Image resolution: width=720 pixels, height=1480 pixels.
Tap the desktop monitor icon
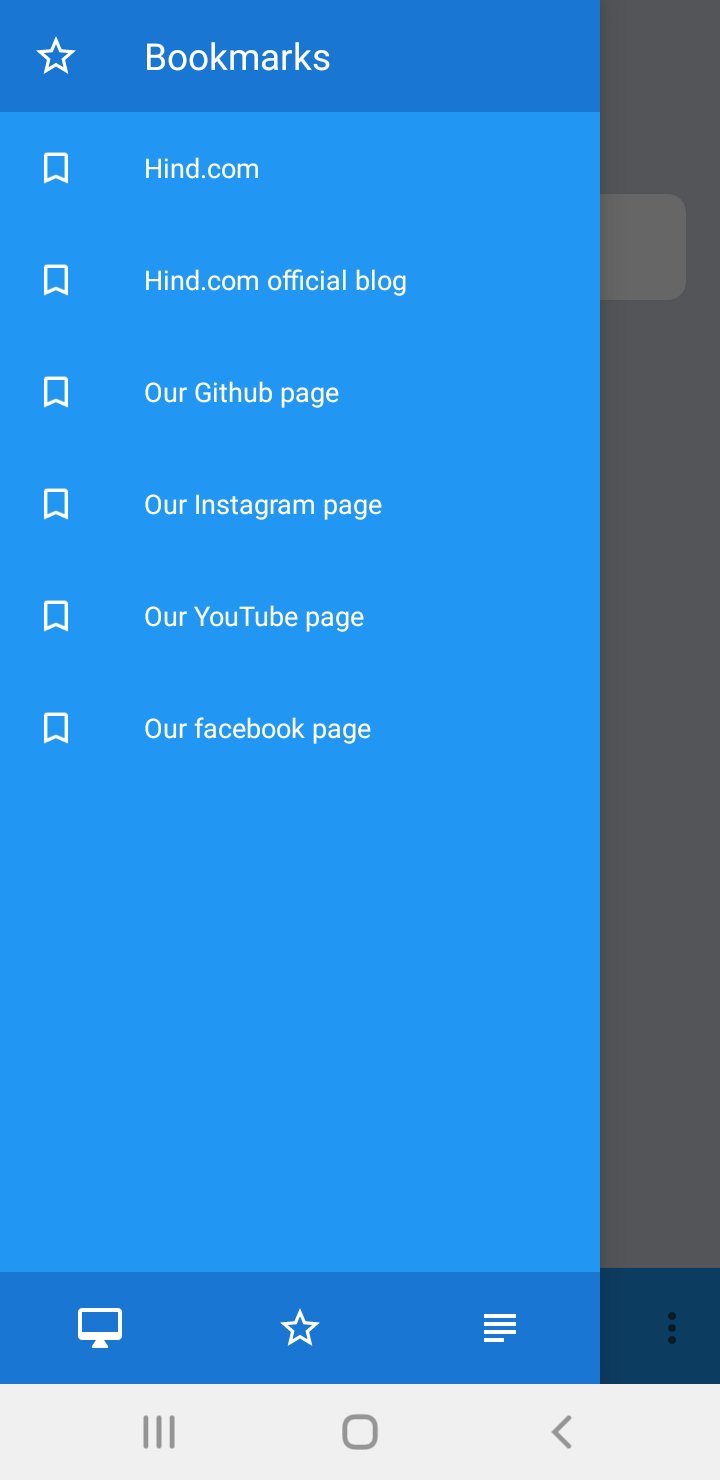click(100, 1328)
